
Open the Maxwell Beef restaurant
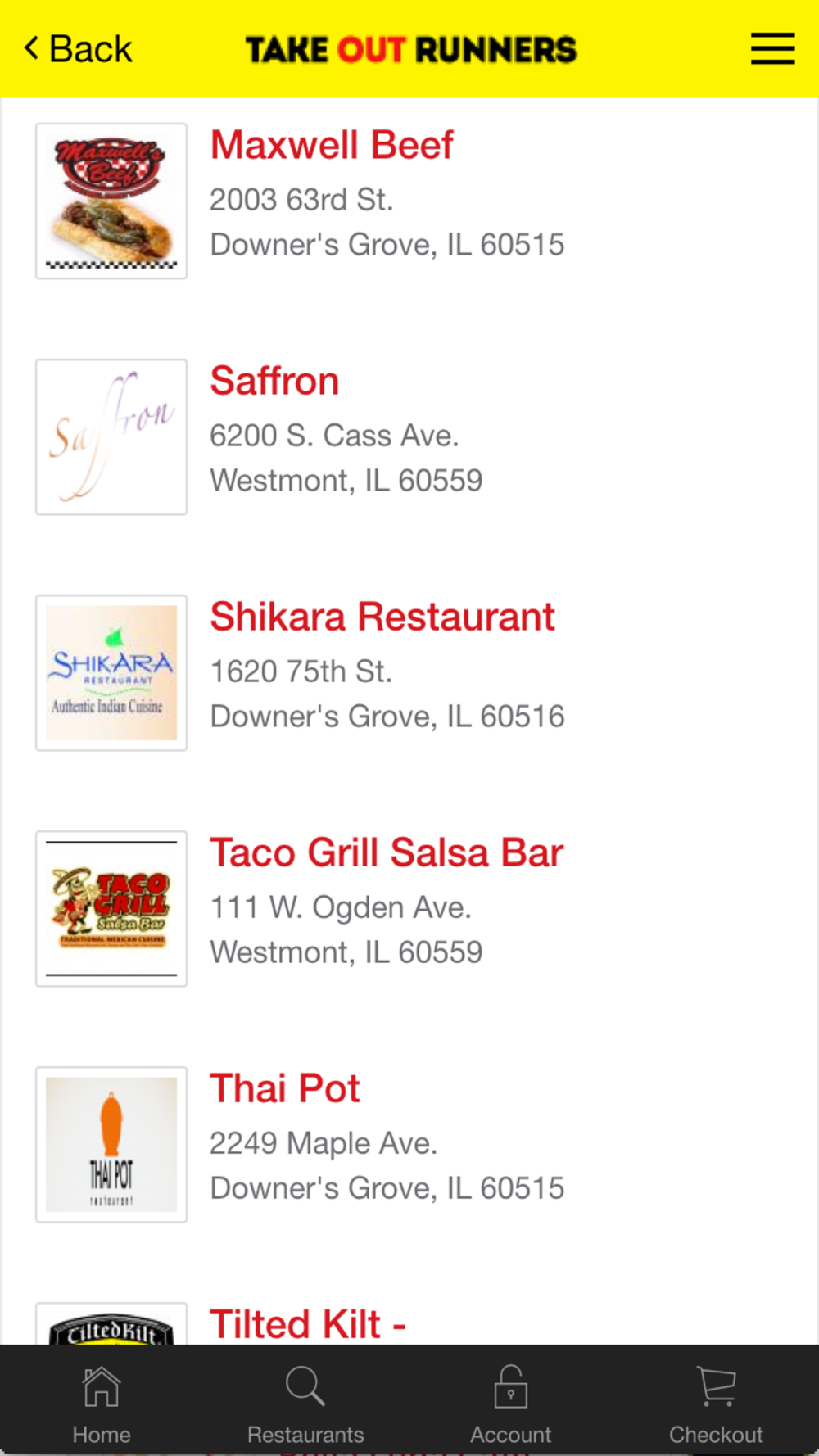coord(332,146)
